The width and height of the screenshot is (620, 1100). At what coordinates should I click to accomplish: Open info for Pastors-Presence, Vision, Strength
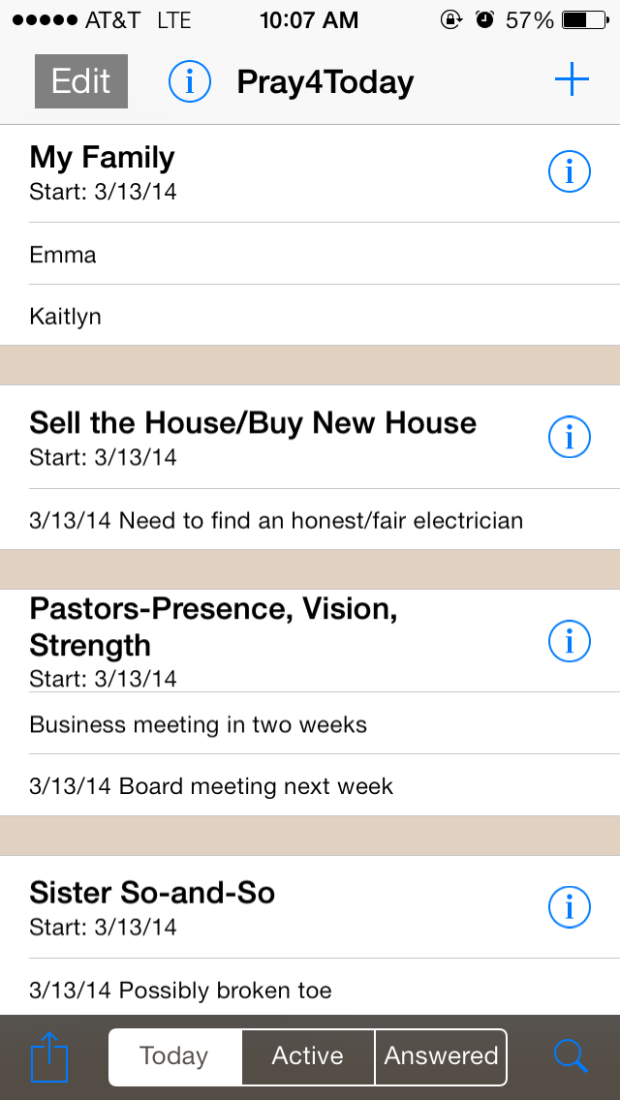[x=569, y=641]
